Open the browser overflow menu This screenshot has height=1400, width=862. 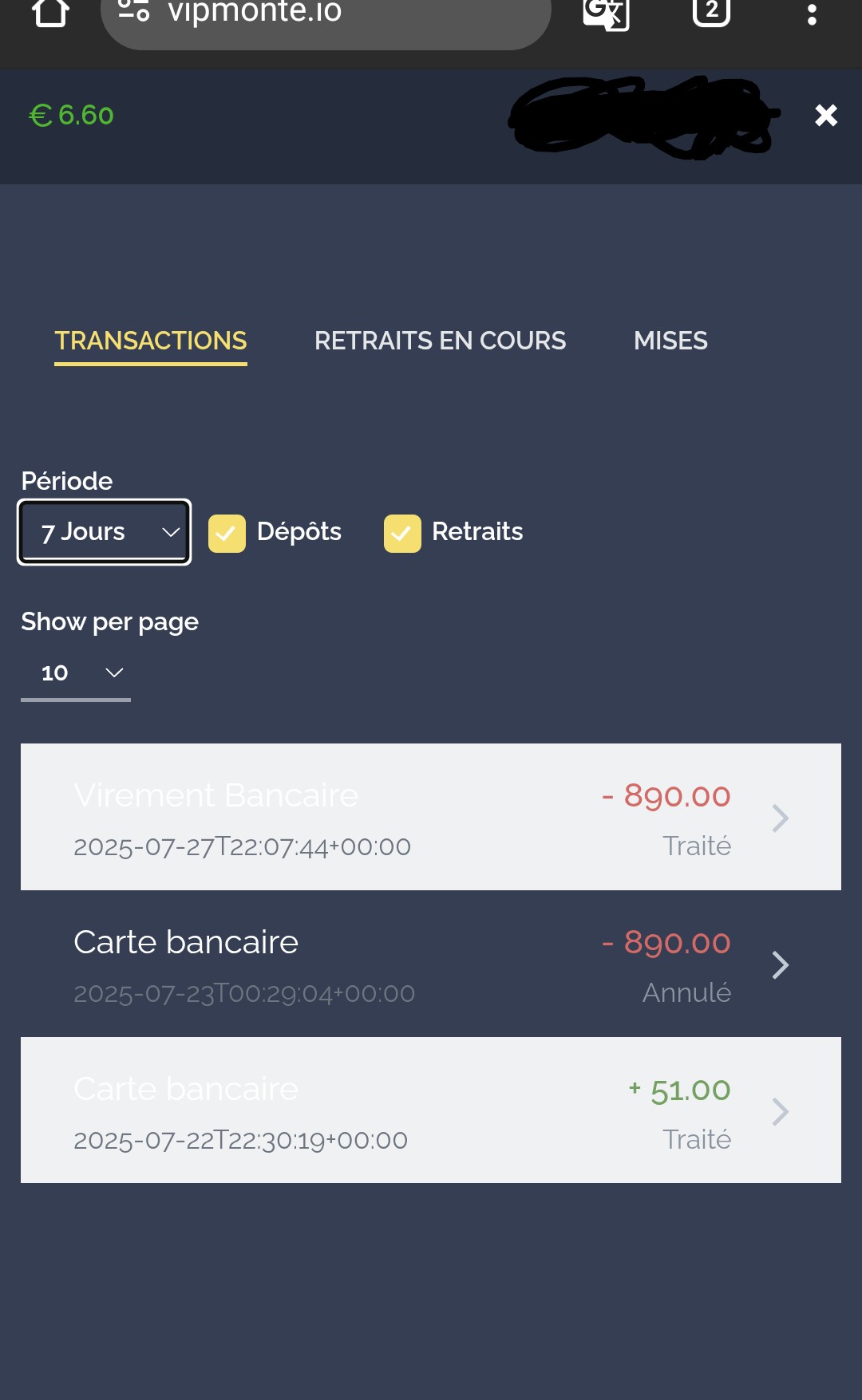pyautogui.click(x=812, y=14)
